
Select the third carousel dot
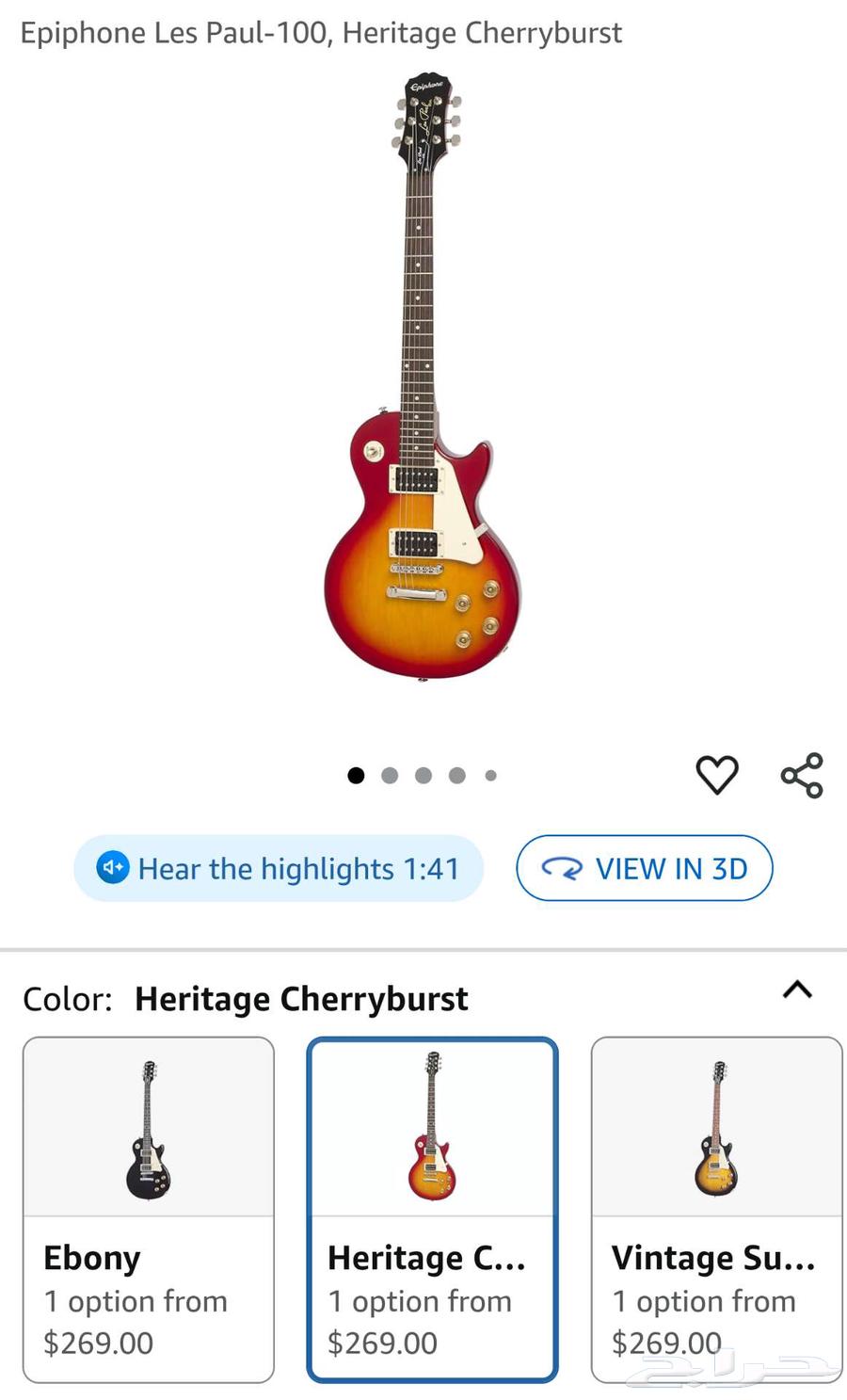pyautogui.click(x=423, y=775)
